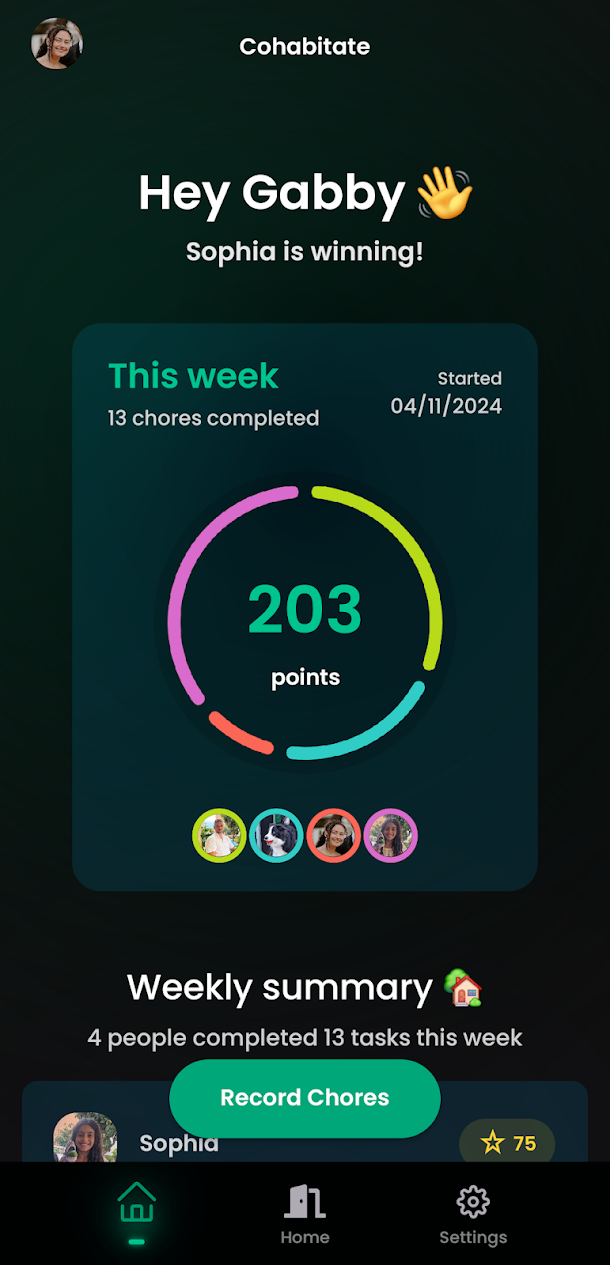Viewport: 610px width, 1265px height.
Task: Open the This week points card
Action: pos(305,606)
